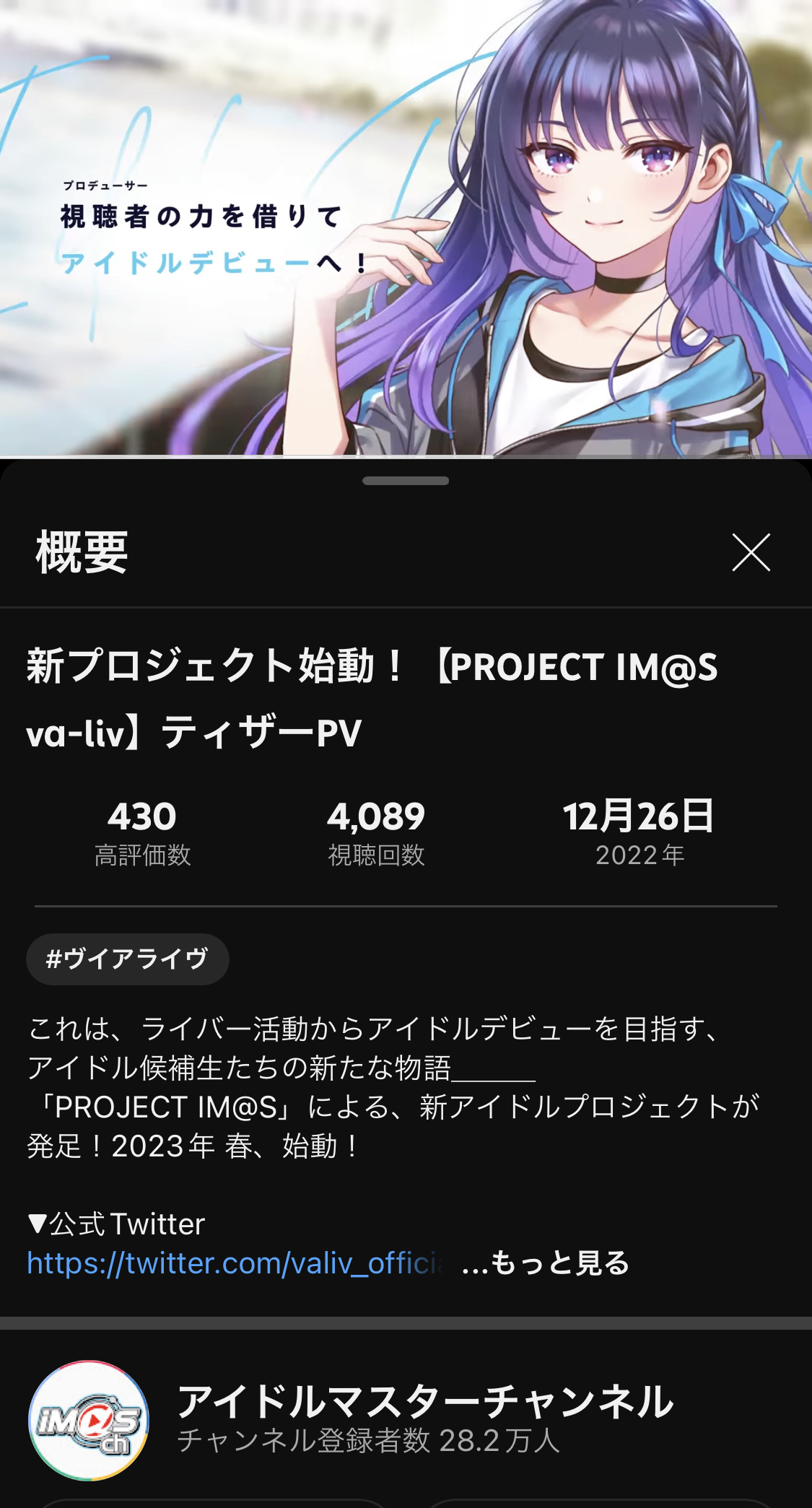The width and height of the screenshot is (812, 1508).
Task: Tap the video player area
Action: click(406, 228)
